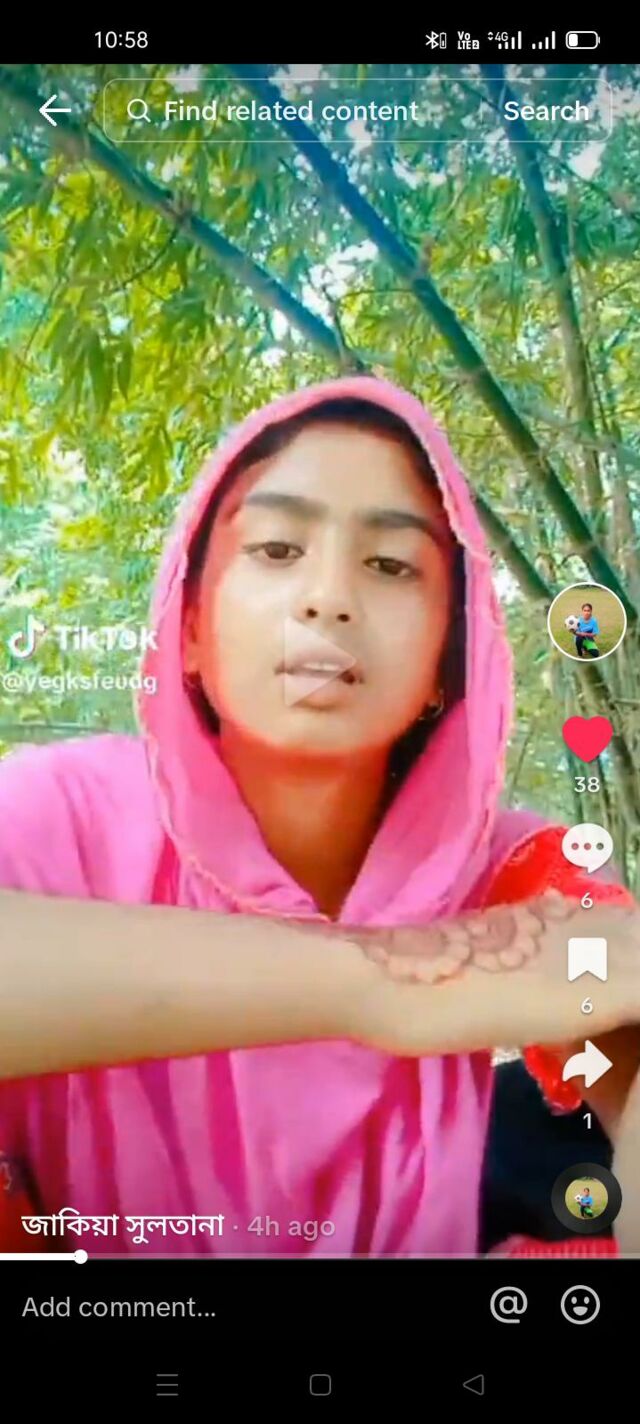The image size is (640, 1424).
Task: Open the Find related content search box
Action: (x=290, y=111)
